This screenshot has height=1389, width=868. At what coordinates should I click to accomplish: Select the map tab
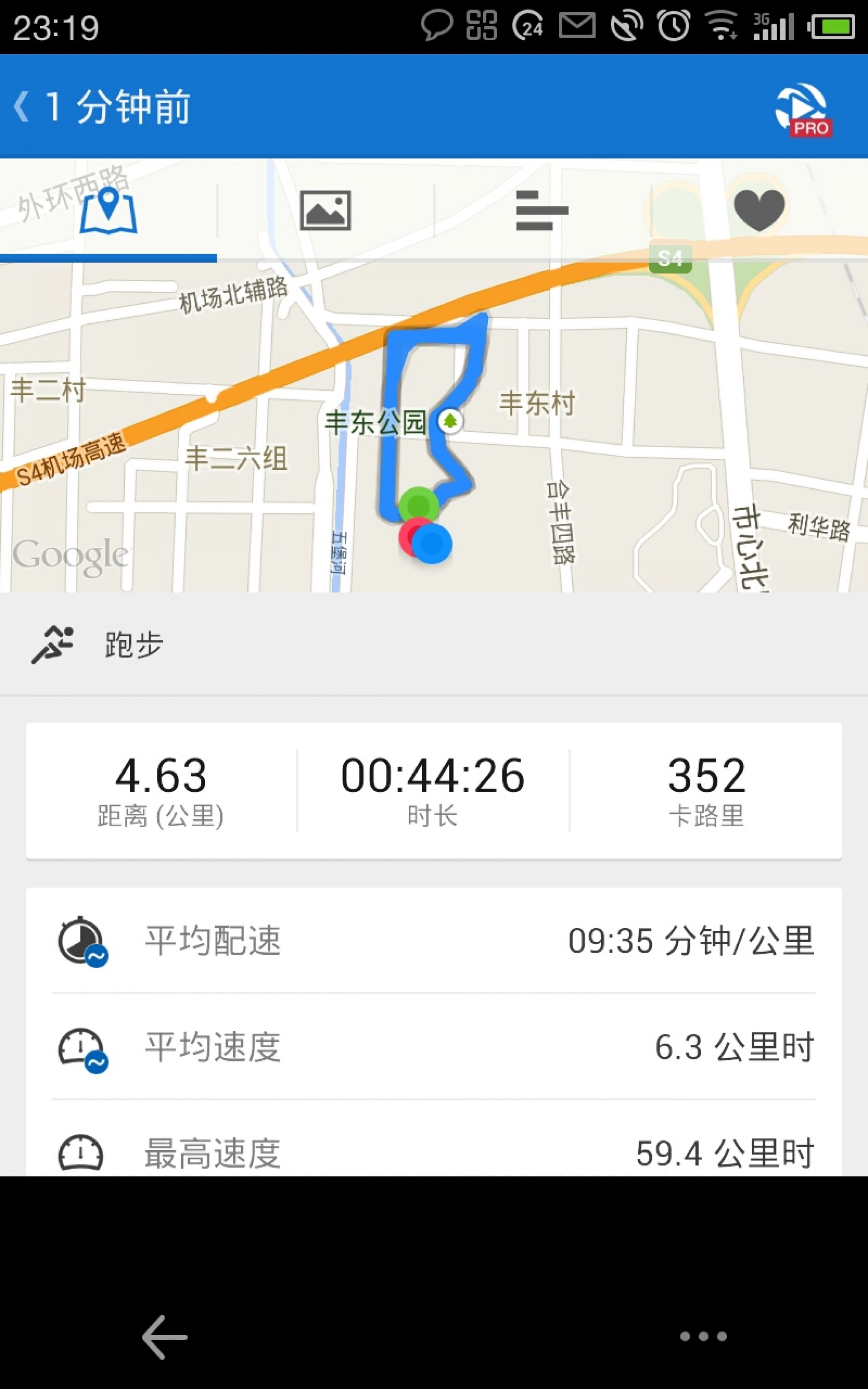[108, 211]
